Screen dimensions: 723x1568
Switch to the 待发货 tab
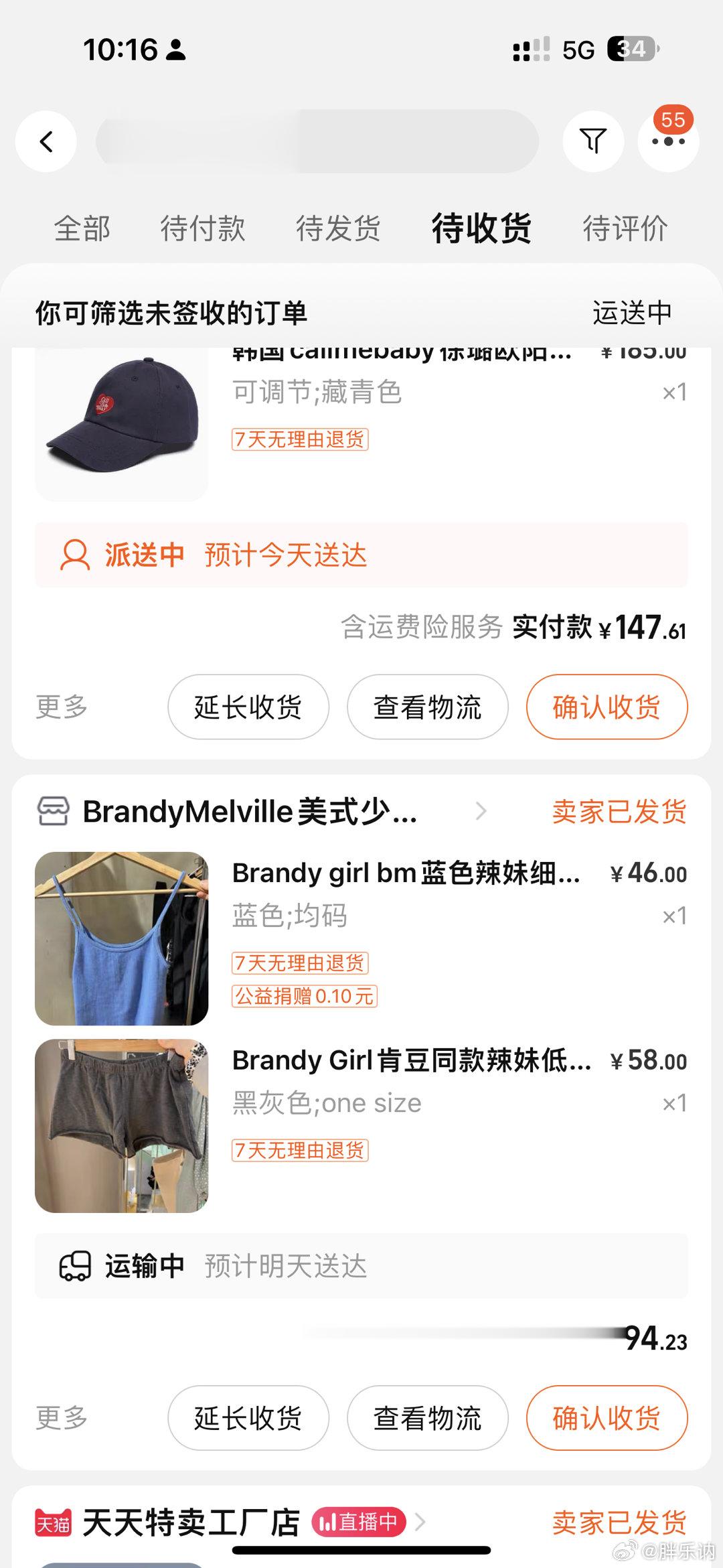339,228
